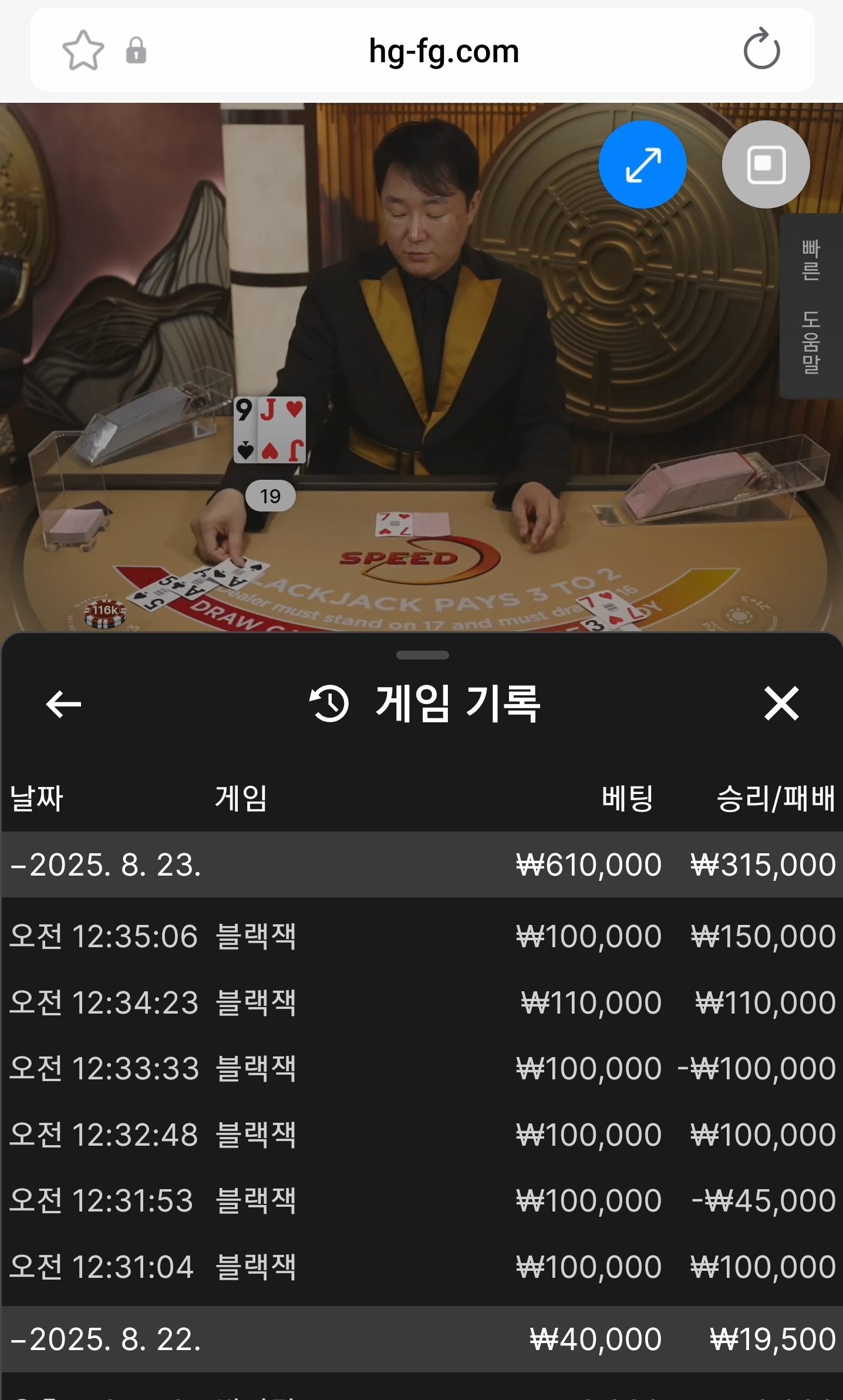
Task: Tap the hg-fg.com address bar
Action: (x=444, y=51)
